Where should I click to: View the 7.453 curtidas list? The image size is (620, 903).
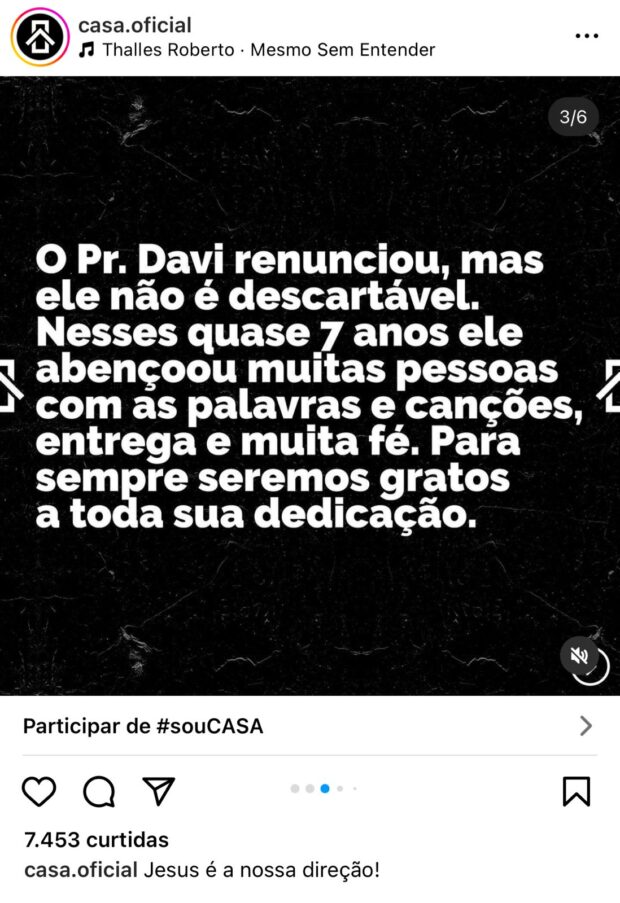pyautogui.click(x=96, y=840)
